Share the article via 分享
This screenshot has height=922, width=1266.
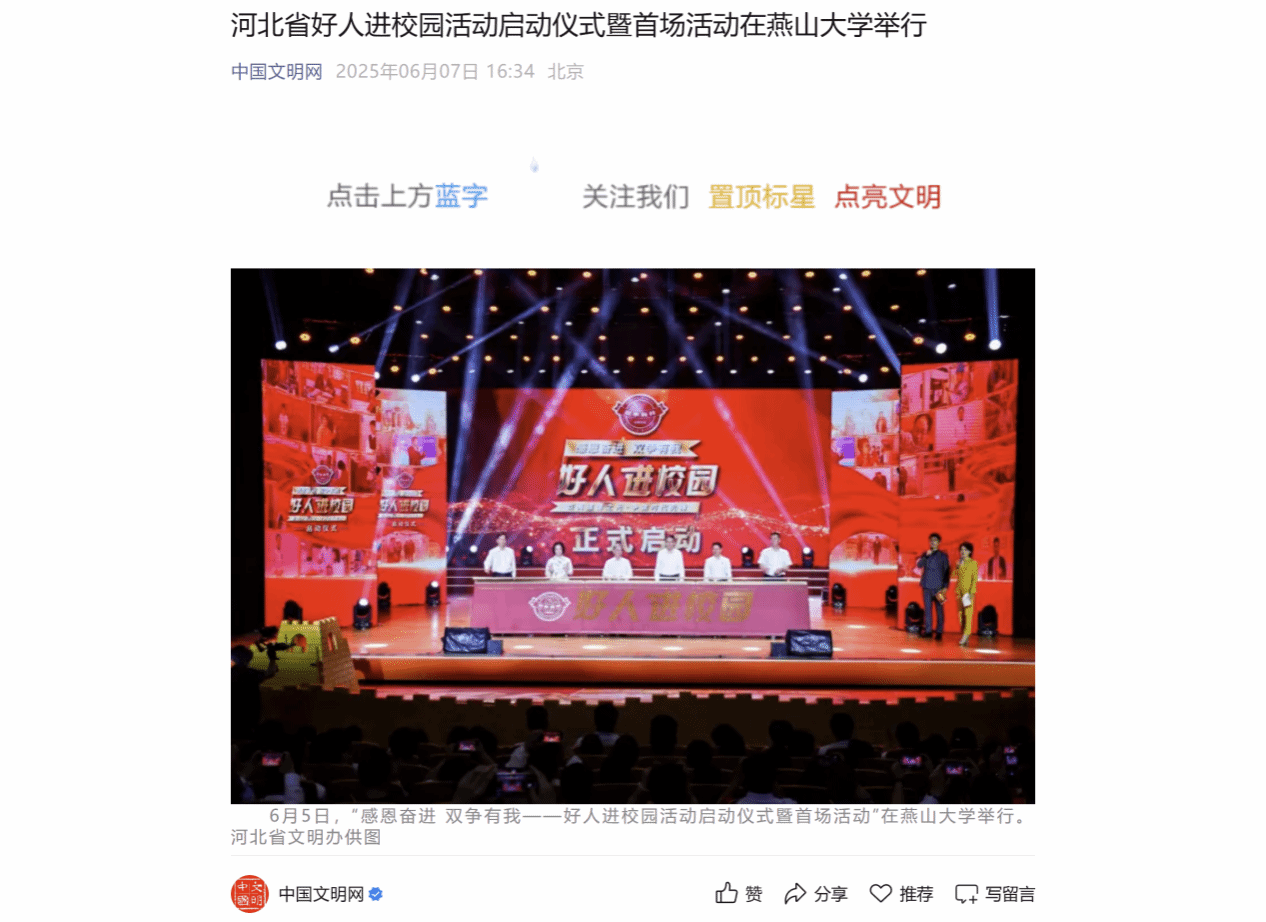point(816,893)
